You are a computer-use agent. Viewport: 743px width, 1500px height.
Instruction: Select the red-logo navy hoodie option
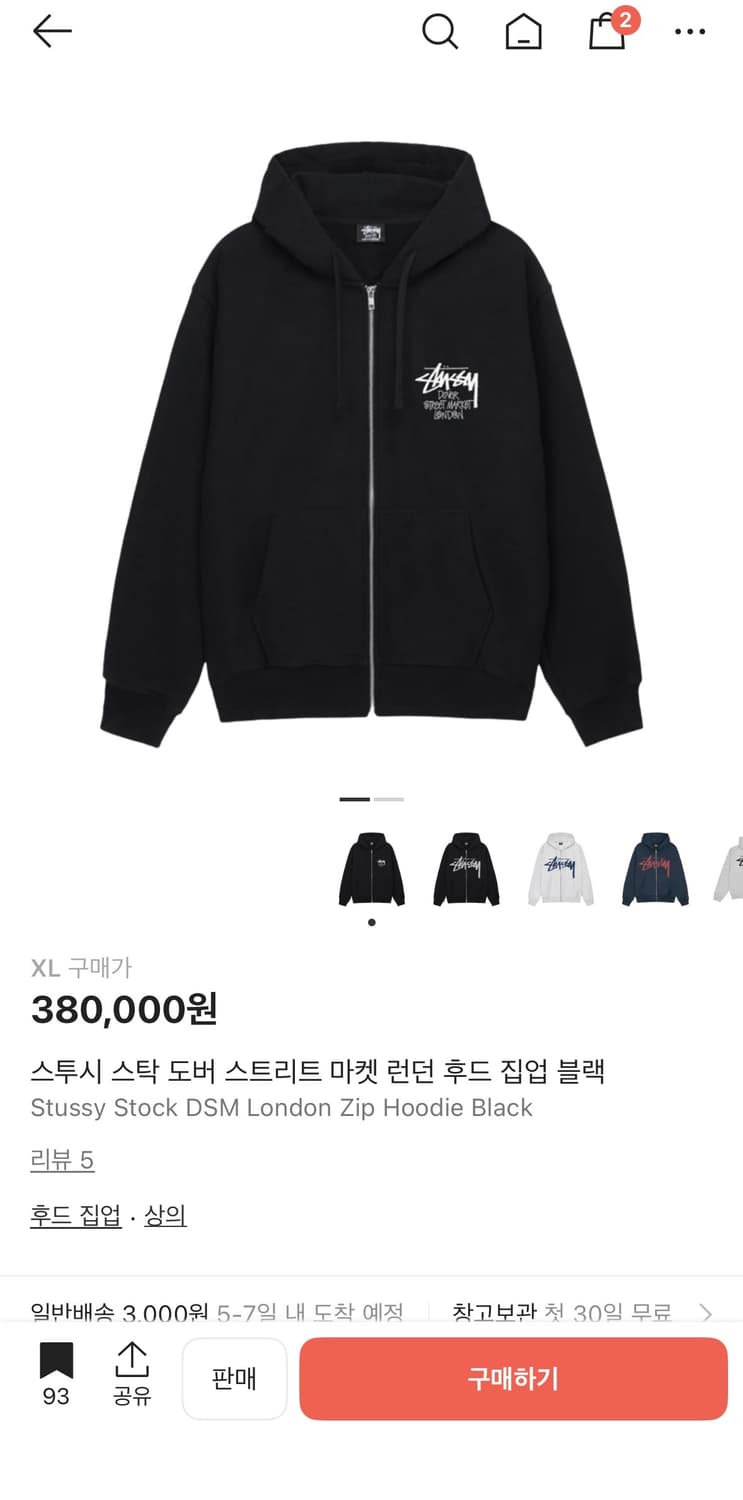[655, 868]
